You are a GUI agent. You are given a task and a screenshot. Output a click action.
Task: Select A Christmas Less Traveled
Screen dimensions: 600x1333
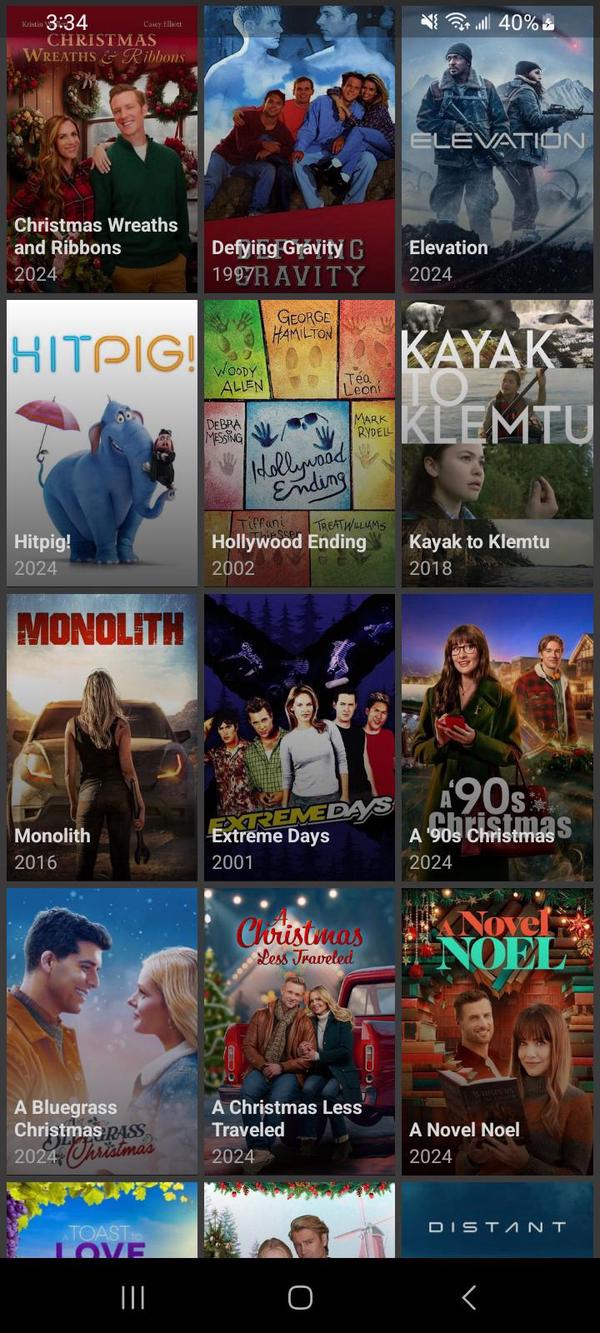[x=299, y=1031]
